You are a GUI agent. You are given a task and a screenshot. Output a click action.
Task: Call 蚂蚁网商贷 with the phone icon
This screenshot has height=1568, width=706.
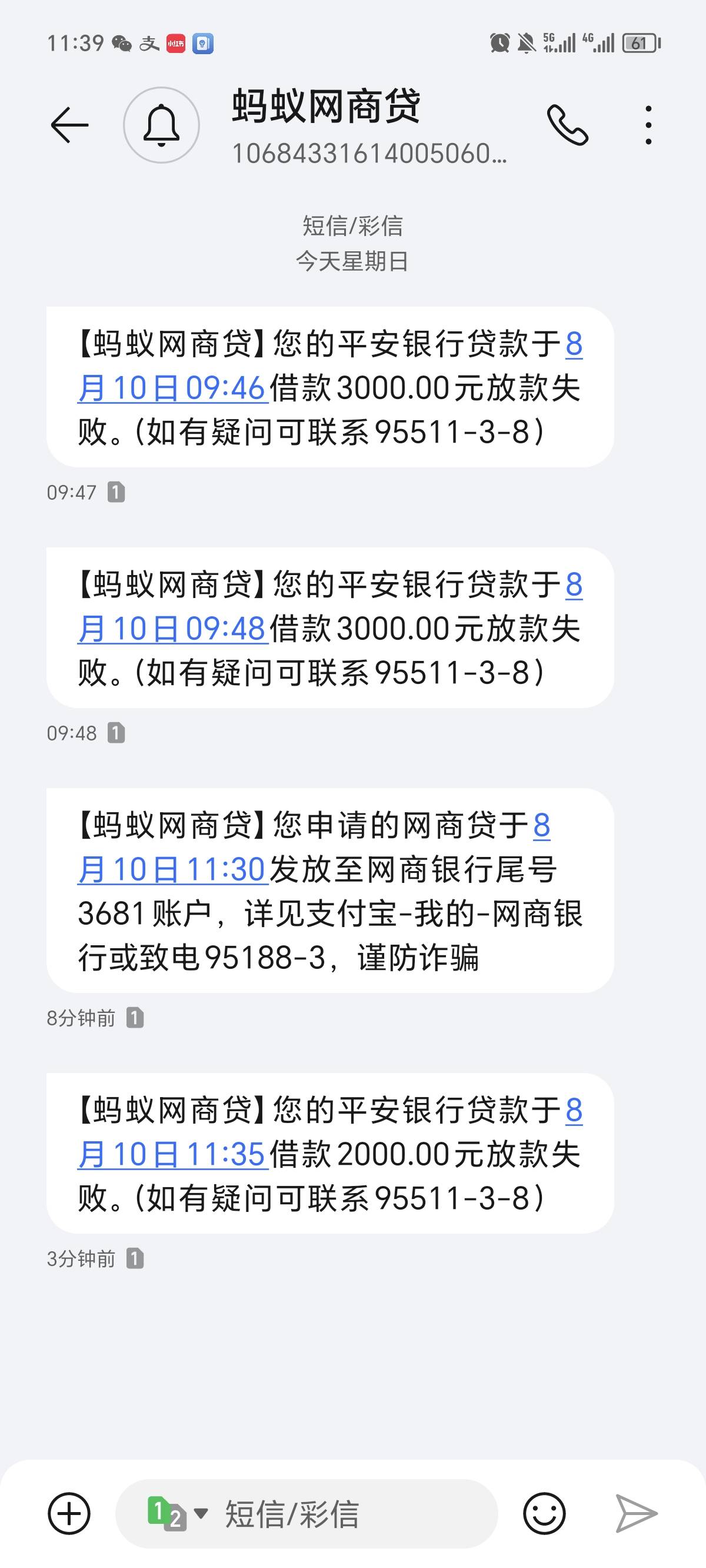[567, 125]
